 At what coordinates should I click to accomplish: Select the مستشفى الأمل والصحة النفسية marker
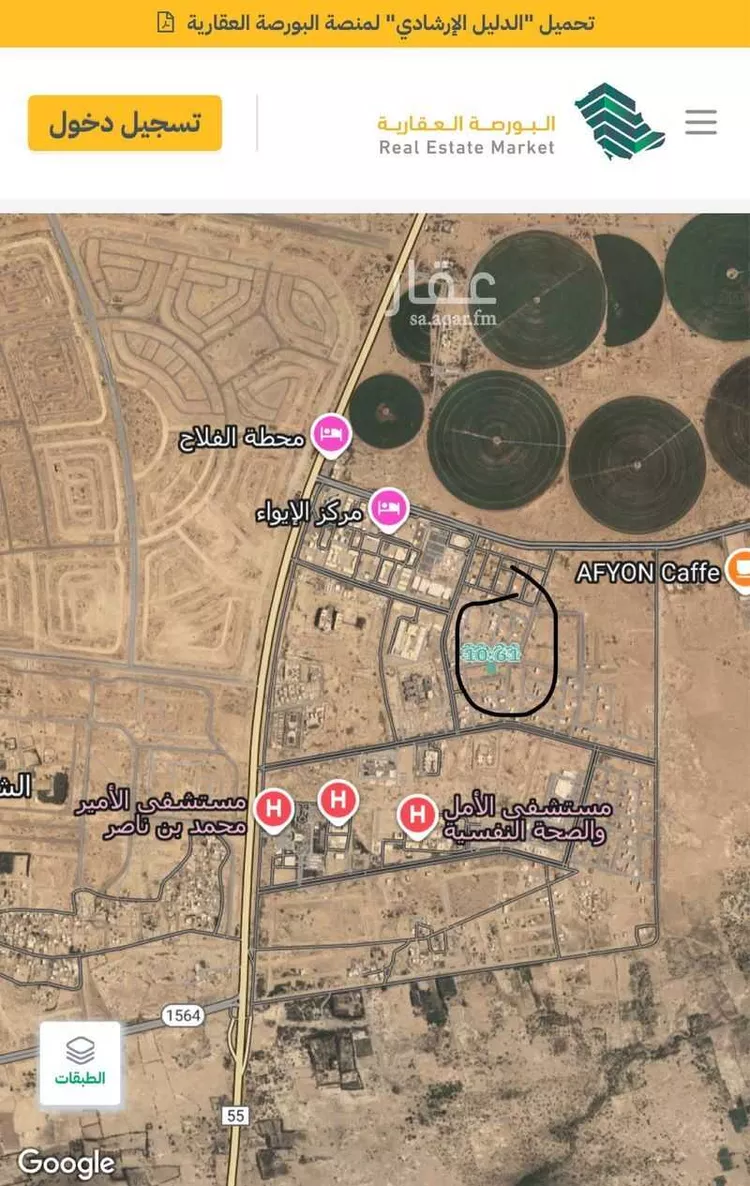pos(417,815)
